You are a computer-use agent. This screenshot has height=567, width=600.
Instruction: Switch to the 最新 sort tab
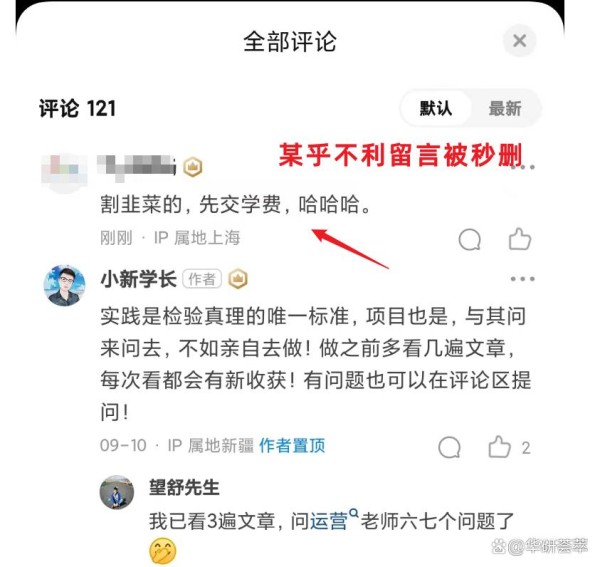coord(505,108)
